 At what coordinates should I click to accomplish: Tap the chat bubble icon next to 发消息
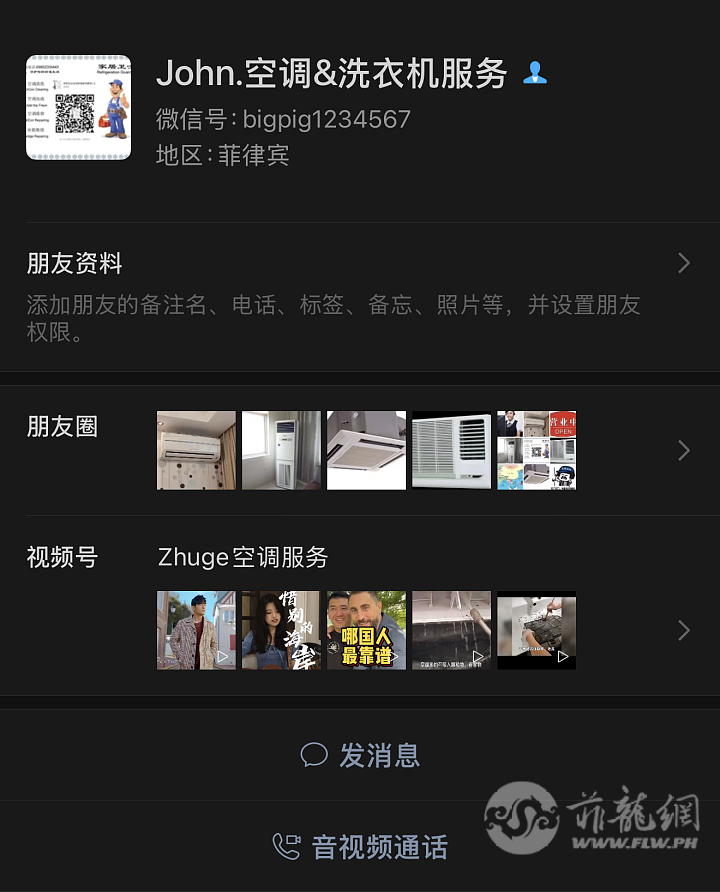(315, 756)
